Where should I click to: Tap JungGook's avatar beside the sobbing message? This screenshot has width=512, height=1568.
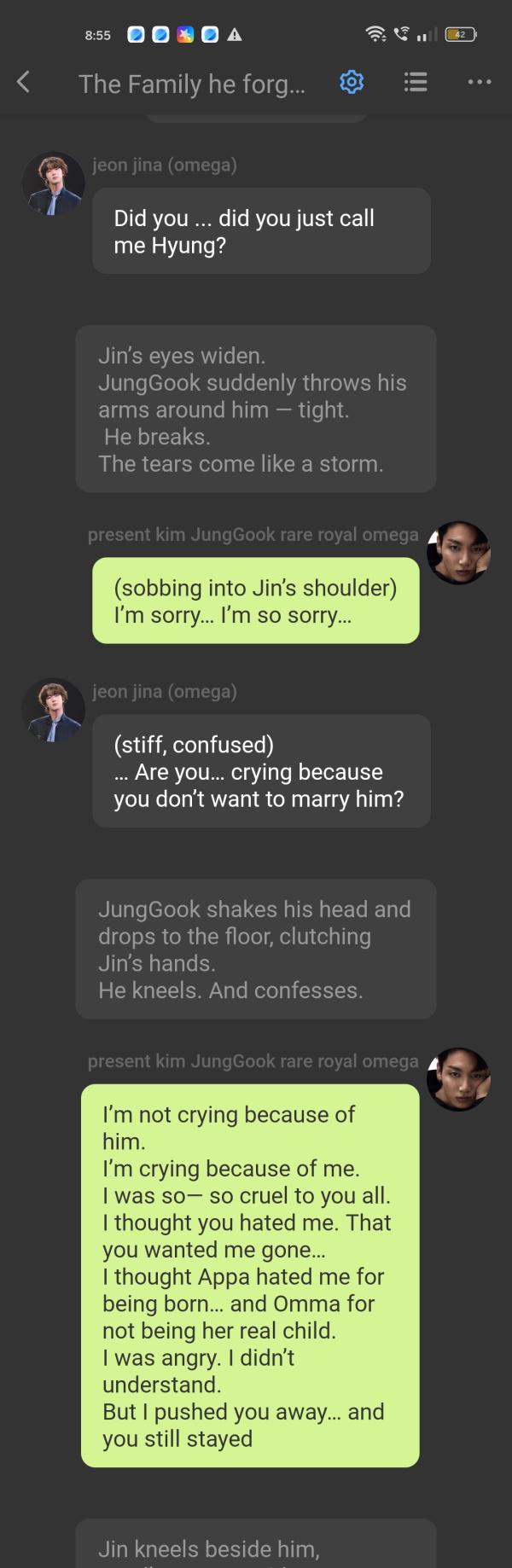[x=459, y=553]
